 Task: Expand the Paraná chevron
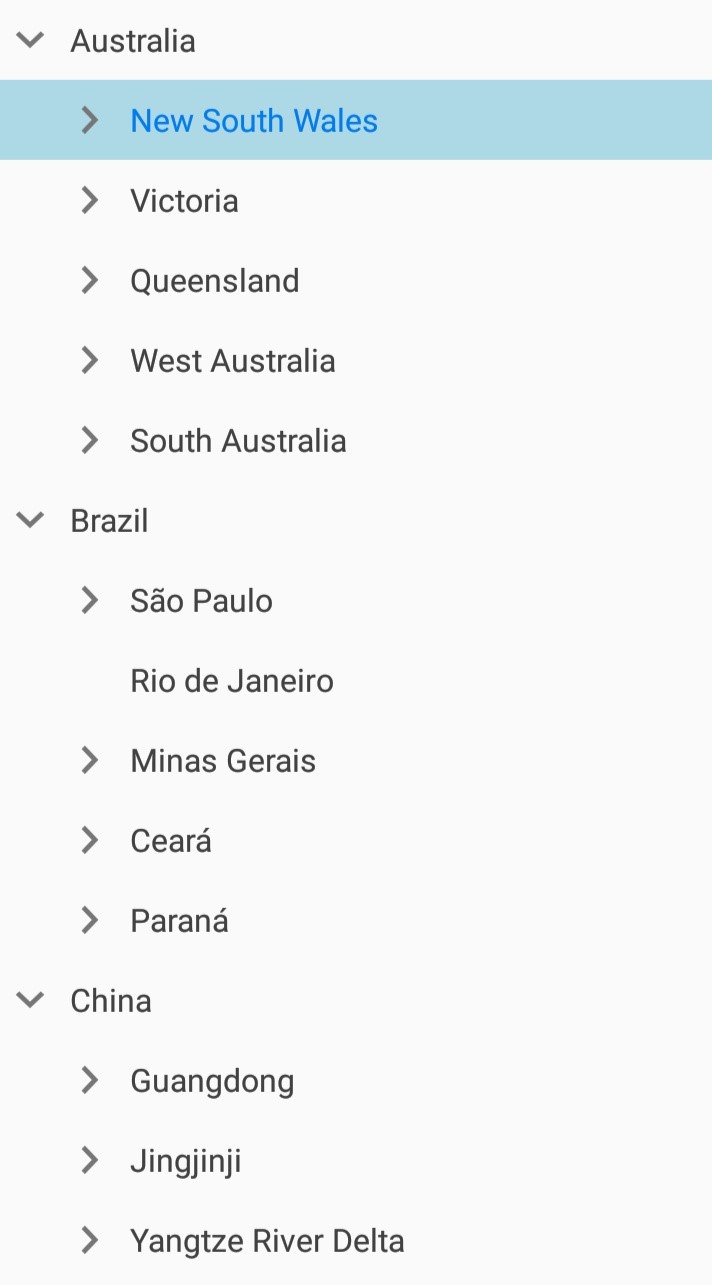click(90, 921)
